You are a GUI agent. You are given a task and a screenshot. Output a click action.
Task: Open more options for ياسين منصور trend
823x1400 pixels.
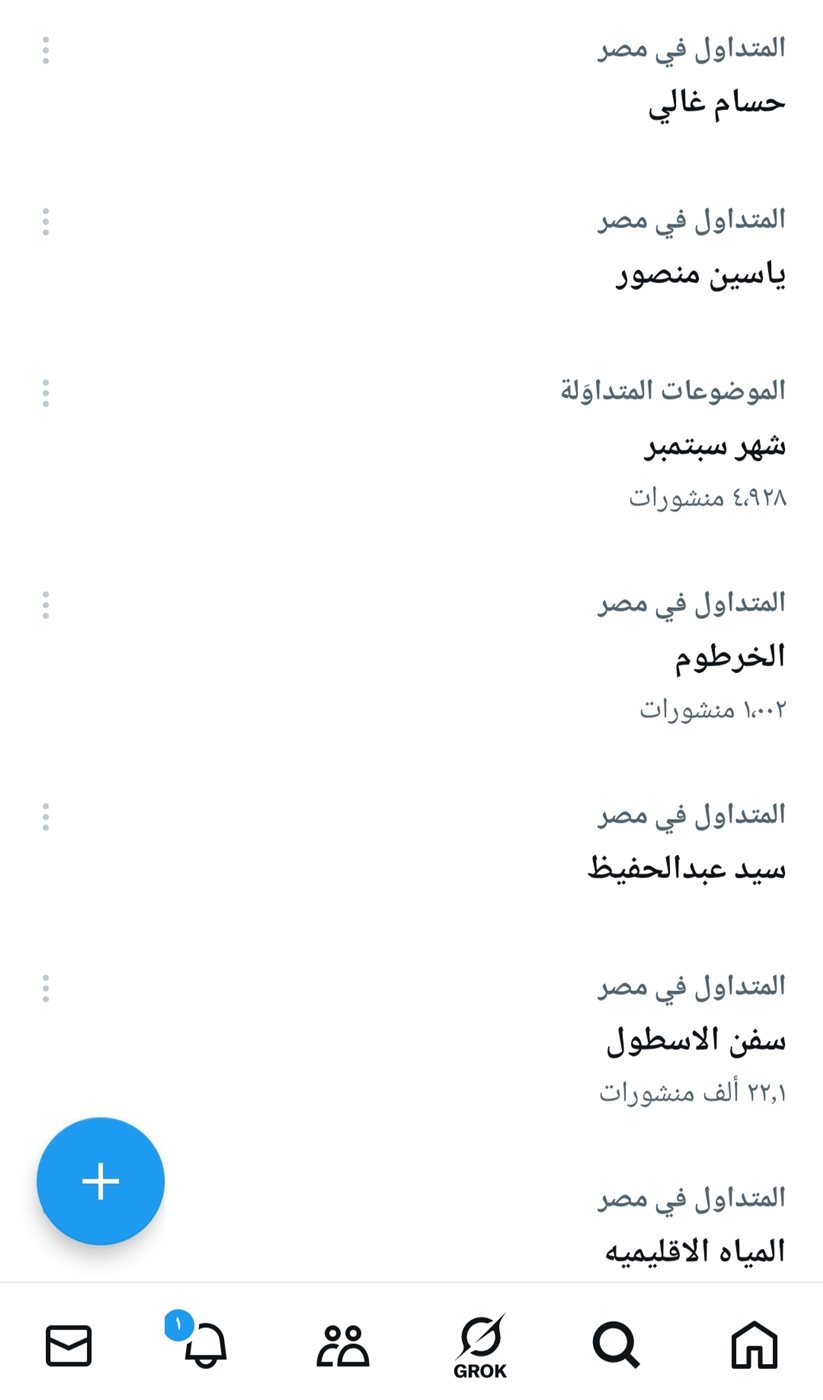pos(46,222)
